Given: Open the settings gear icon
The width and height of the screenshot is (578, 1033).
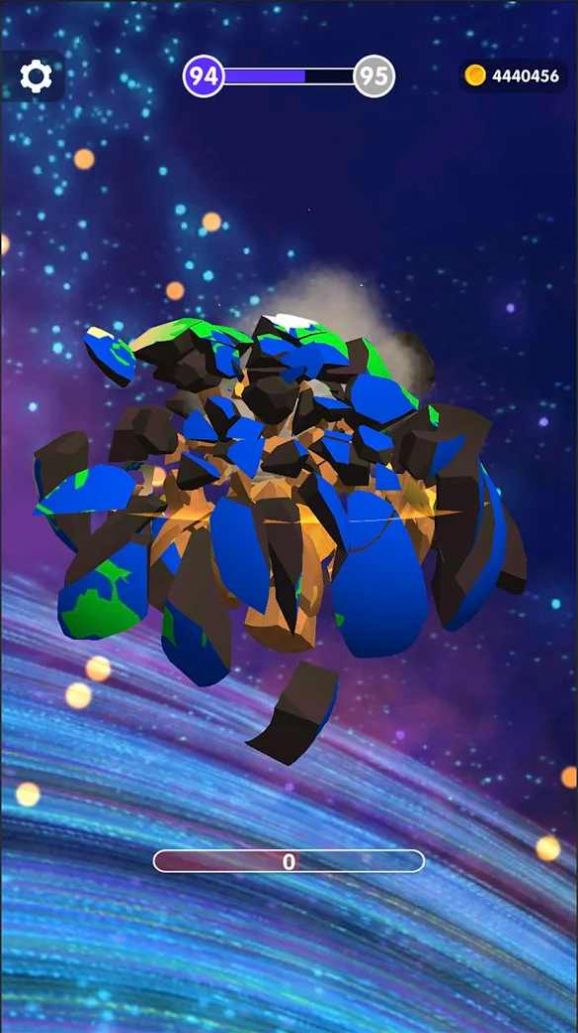Looking at the screenshot, I should [x=36, y=76].
